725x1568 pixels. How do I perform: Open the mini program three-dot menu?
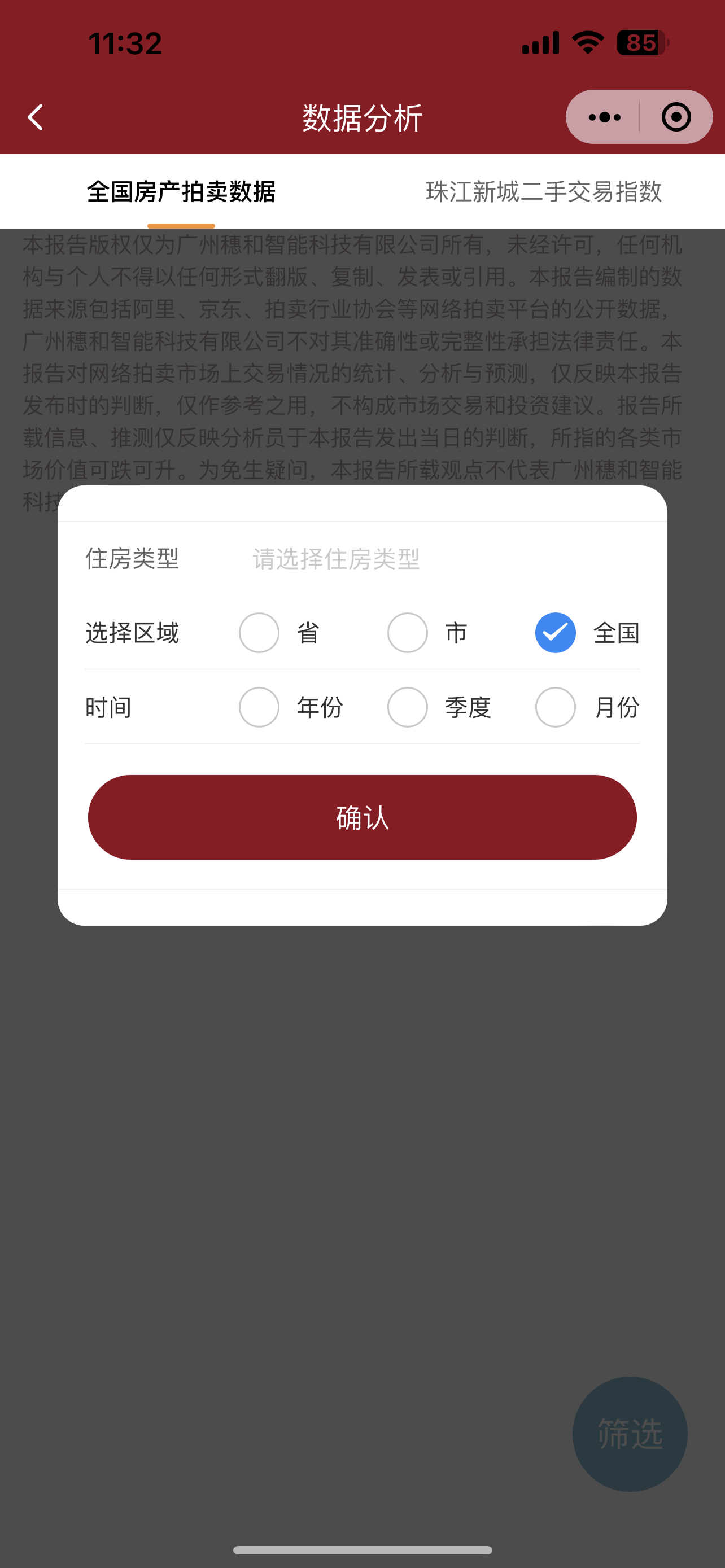pyautogui.click(x=604, y=117)
